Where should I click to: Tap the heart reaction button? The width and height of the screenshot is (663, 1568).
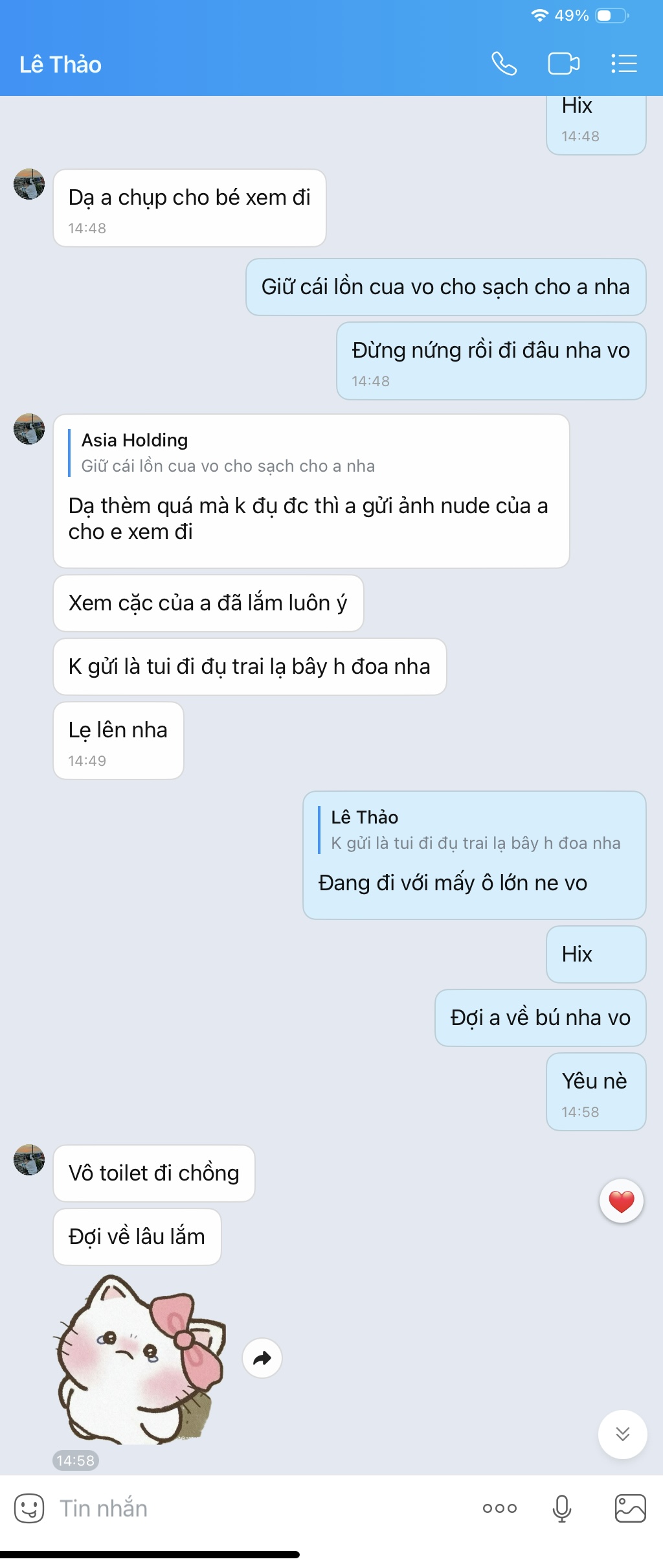pyautogui.click(x=621, y=1201)
